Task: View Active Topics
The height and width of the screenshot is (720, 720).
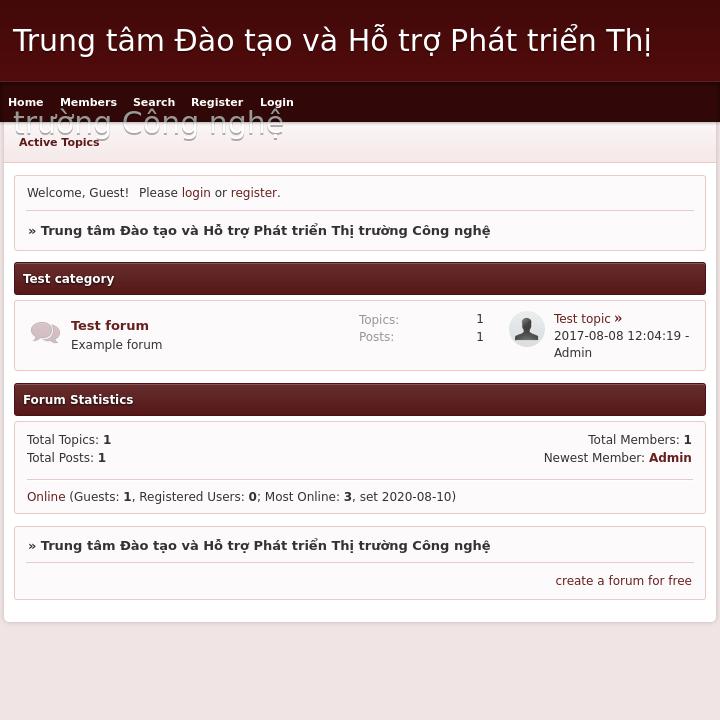Action: point(59,142)
